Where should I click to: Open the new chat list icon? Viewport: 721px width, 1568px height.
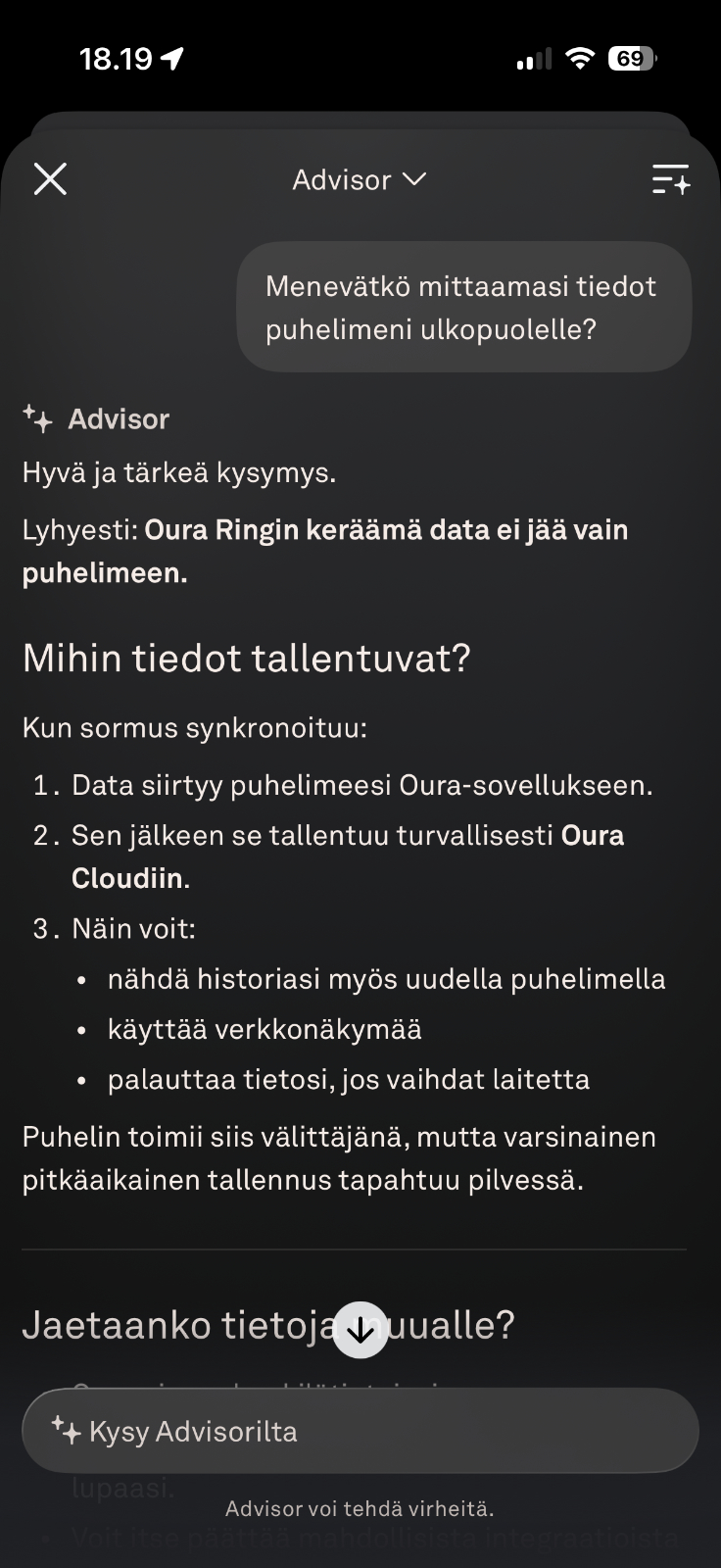[671, 179]
